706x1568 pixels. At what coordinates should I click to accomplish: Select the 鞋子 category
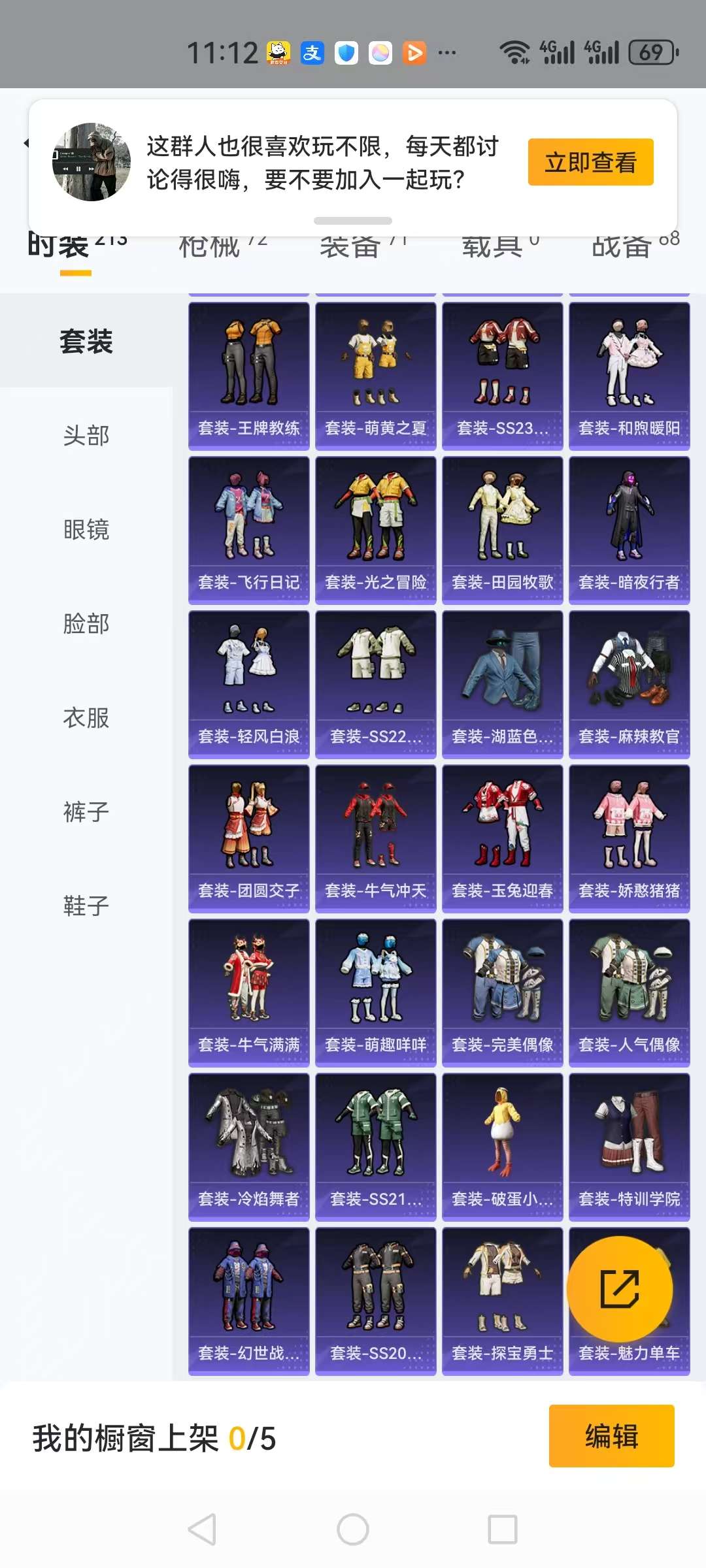tap(86, 906)
